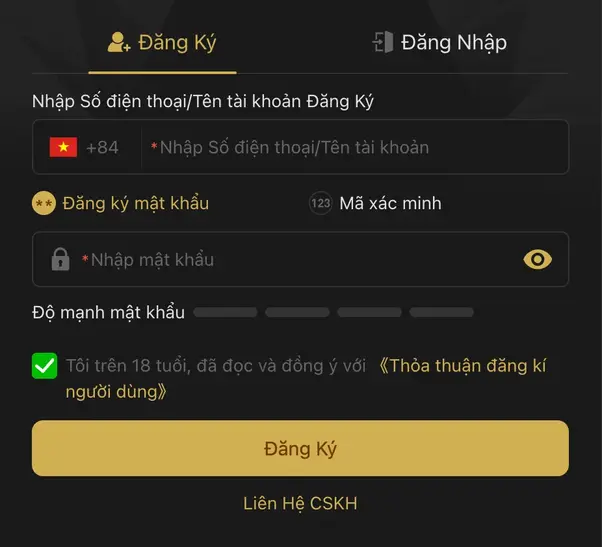The width and height of the screenshot is (602, 547).
Task: Tap the yellow Đăng Ký button
Action: click(300, 448)
